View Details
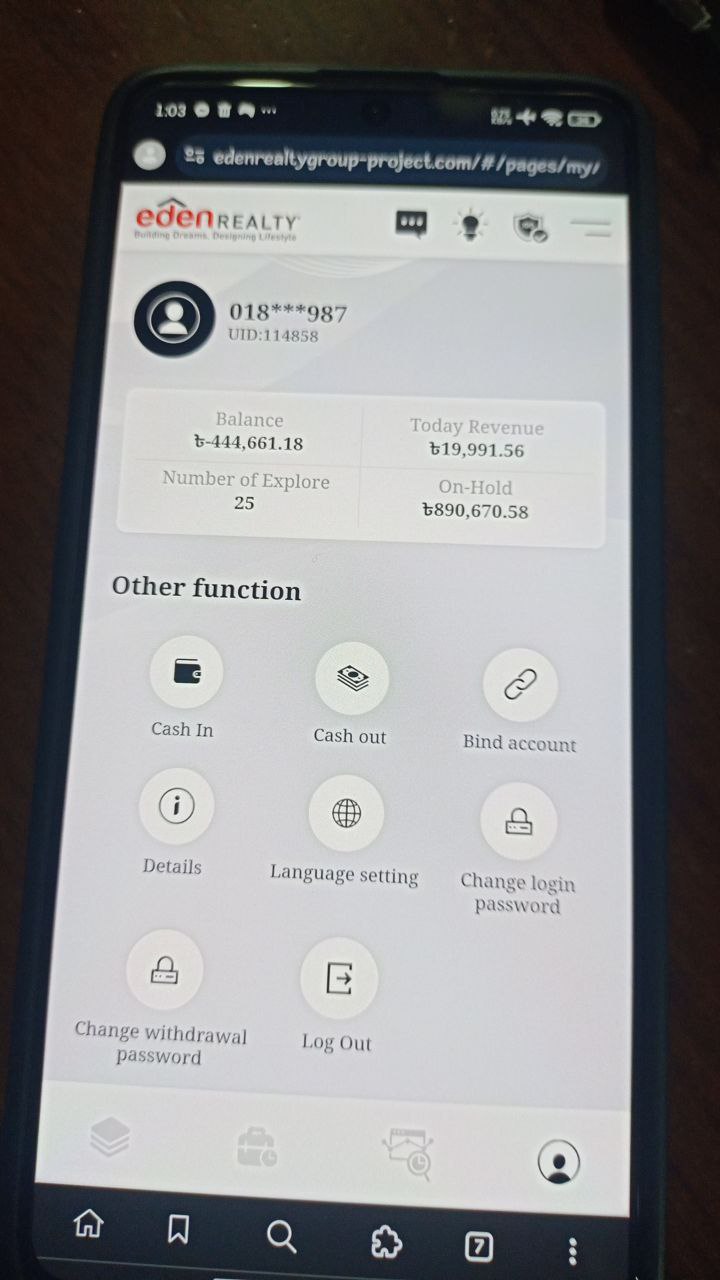 (x=176, y=807)
